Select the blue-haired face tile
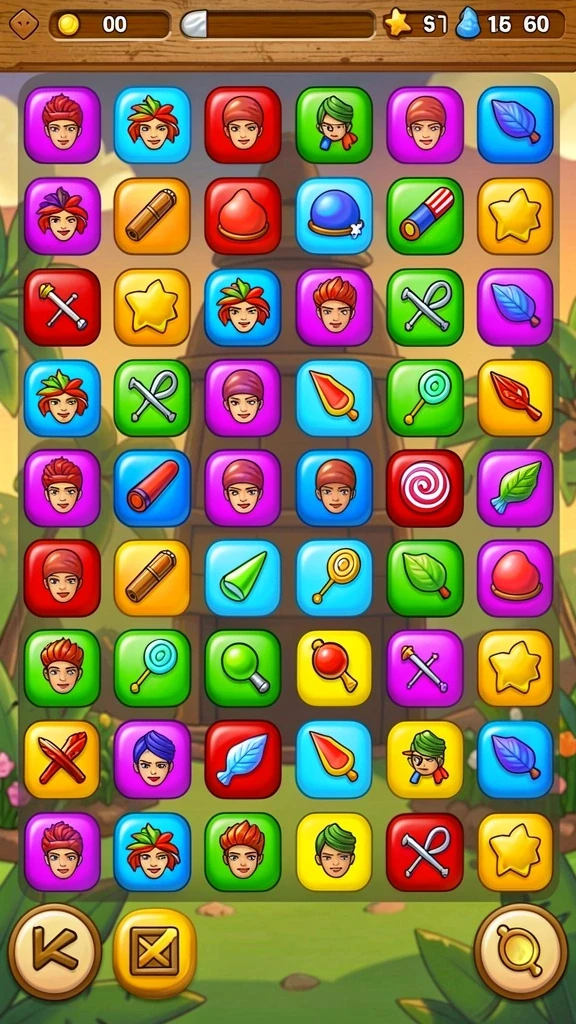This screenshot has width=576, height=1024. point(152,759)
